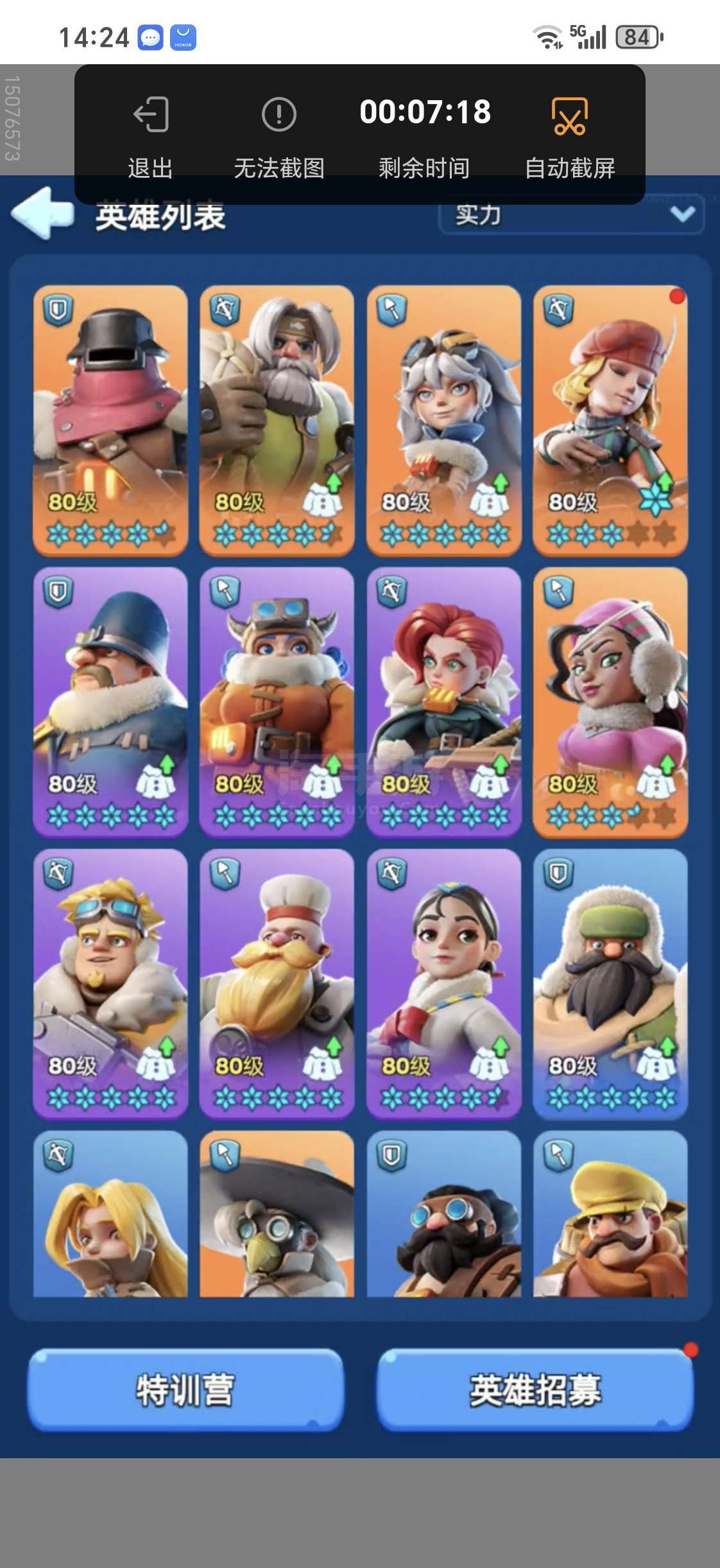Expand the 实力 sort dropdown

571,215
